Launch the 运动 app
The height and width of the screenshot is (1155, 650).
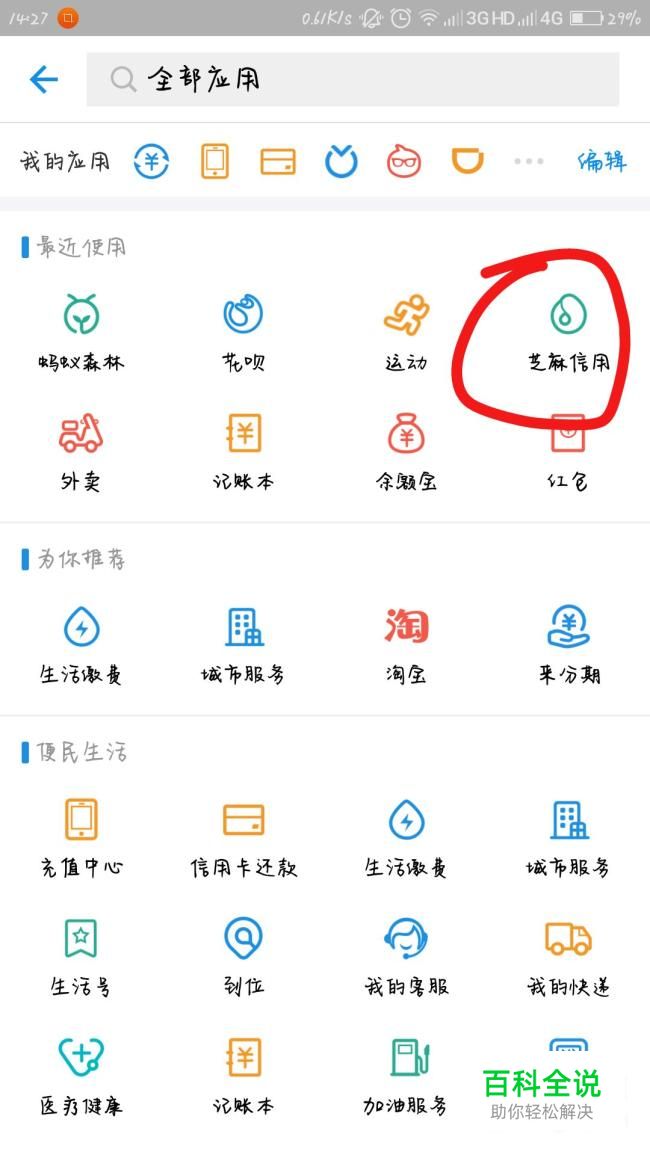coord(406,332)
